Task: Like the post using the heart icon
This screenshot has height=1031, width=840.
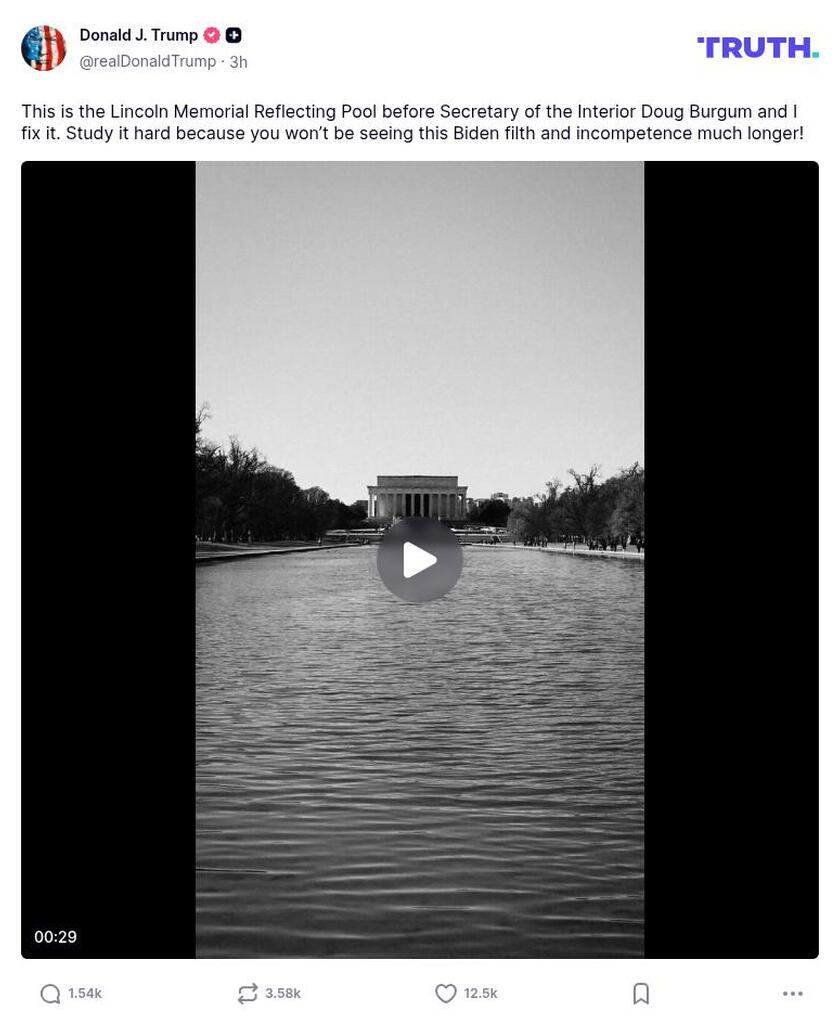Action: pos(446,993)
